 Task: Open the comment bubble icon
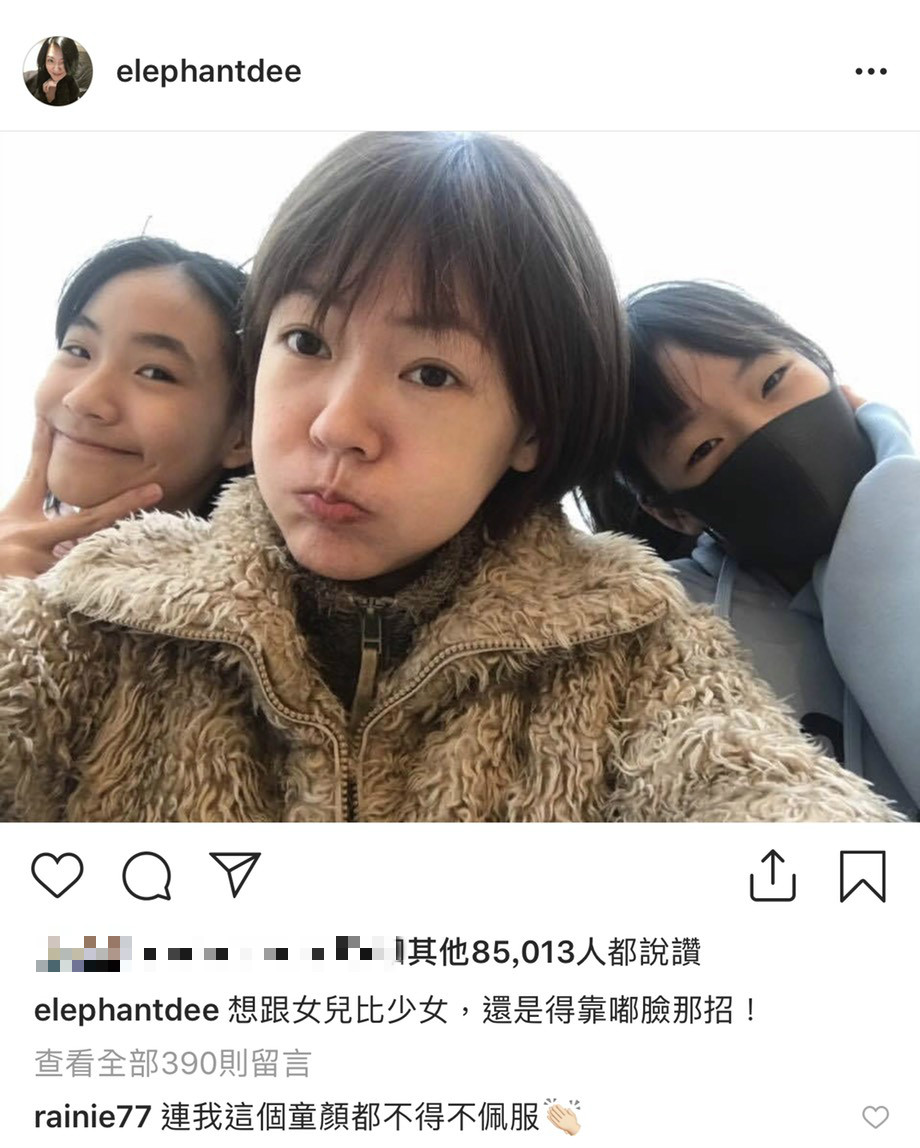pyautogui.click(x=146, y=876)
